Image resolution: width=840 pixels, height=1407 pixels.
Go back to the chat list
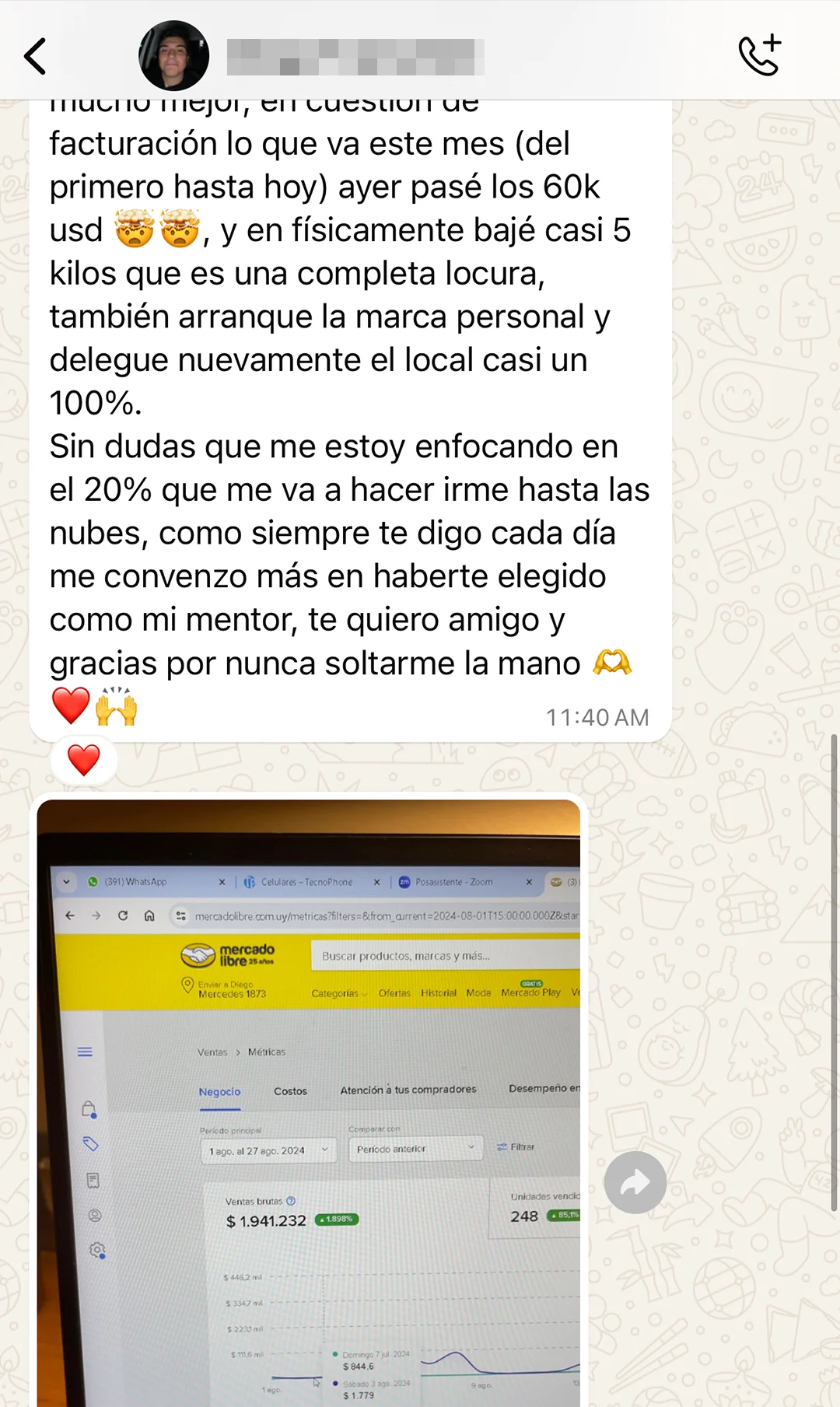coord(35,56)
